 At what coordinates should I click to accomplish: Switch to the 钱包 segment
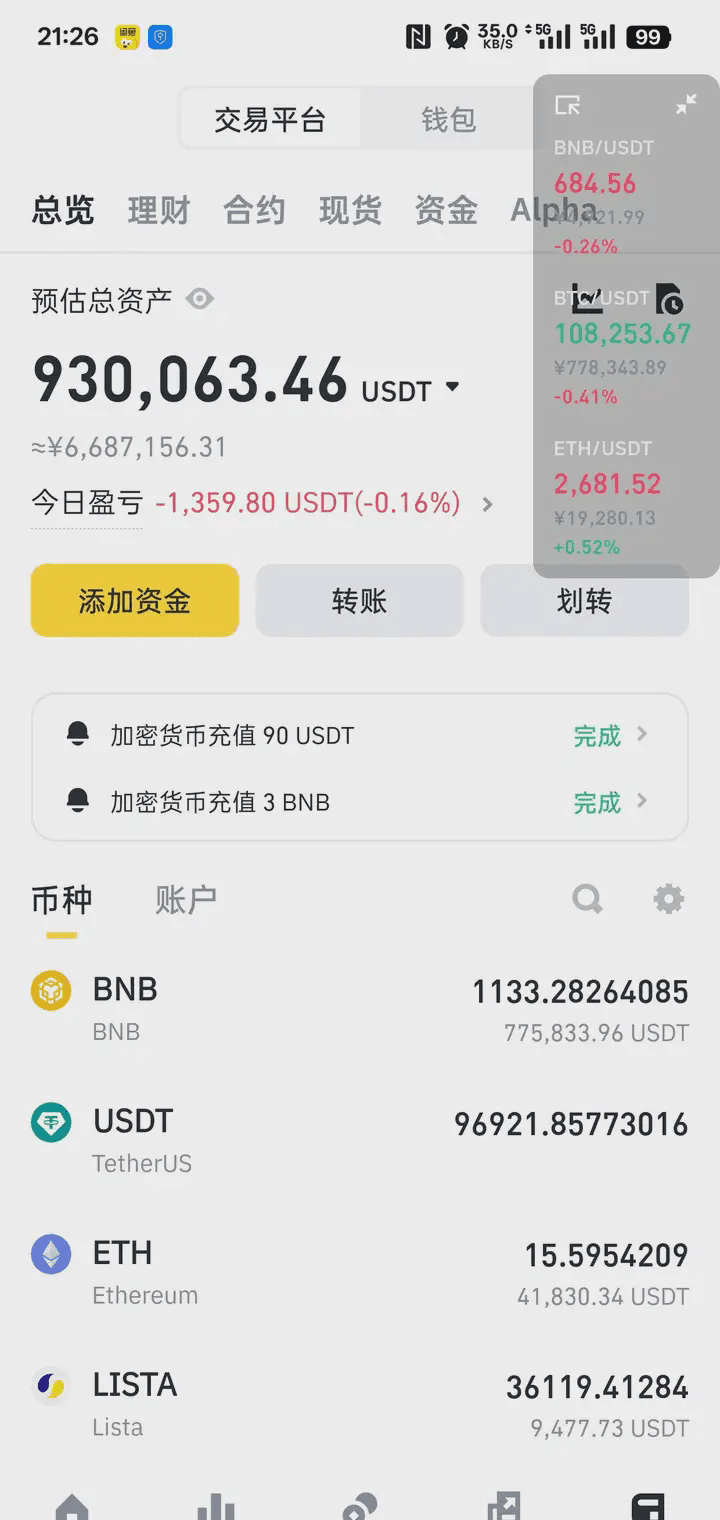(448, 120)
